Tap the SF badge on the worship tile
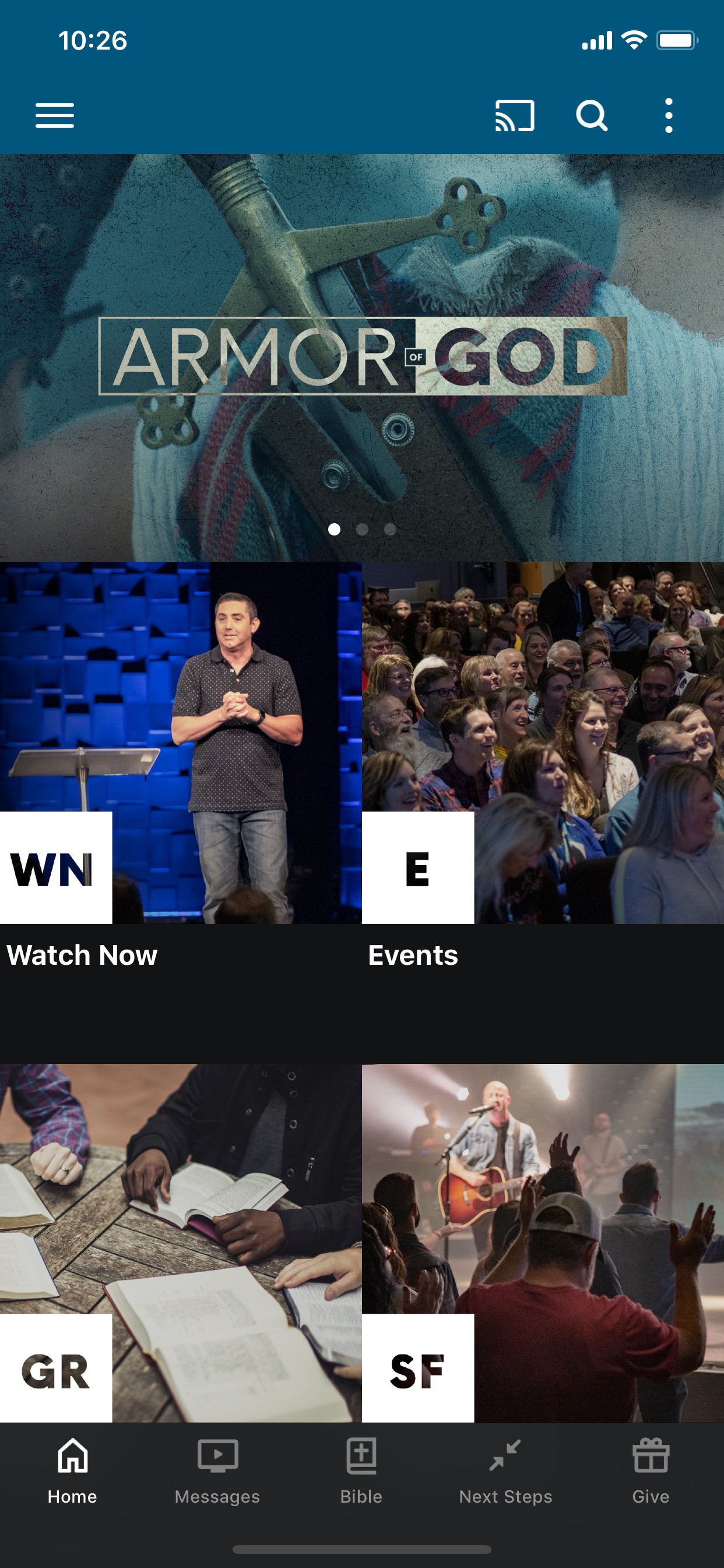The height and width of the screenshot is (1568, 724). 418,1371
